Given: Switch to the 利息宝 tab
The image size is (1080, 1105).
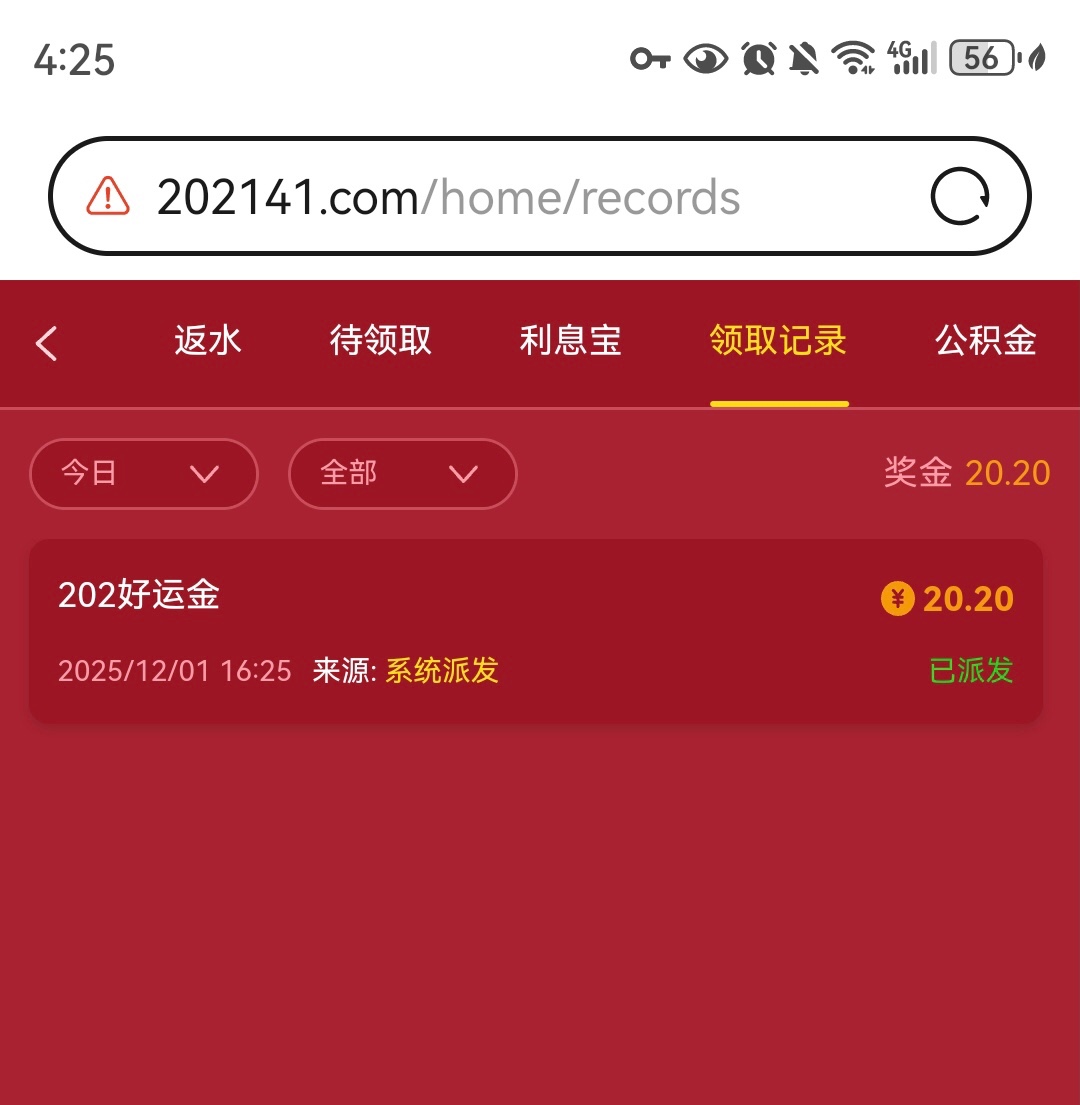Looking at the screenshot, I should pyautogui.click(x=570, y=342).
